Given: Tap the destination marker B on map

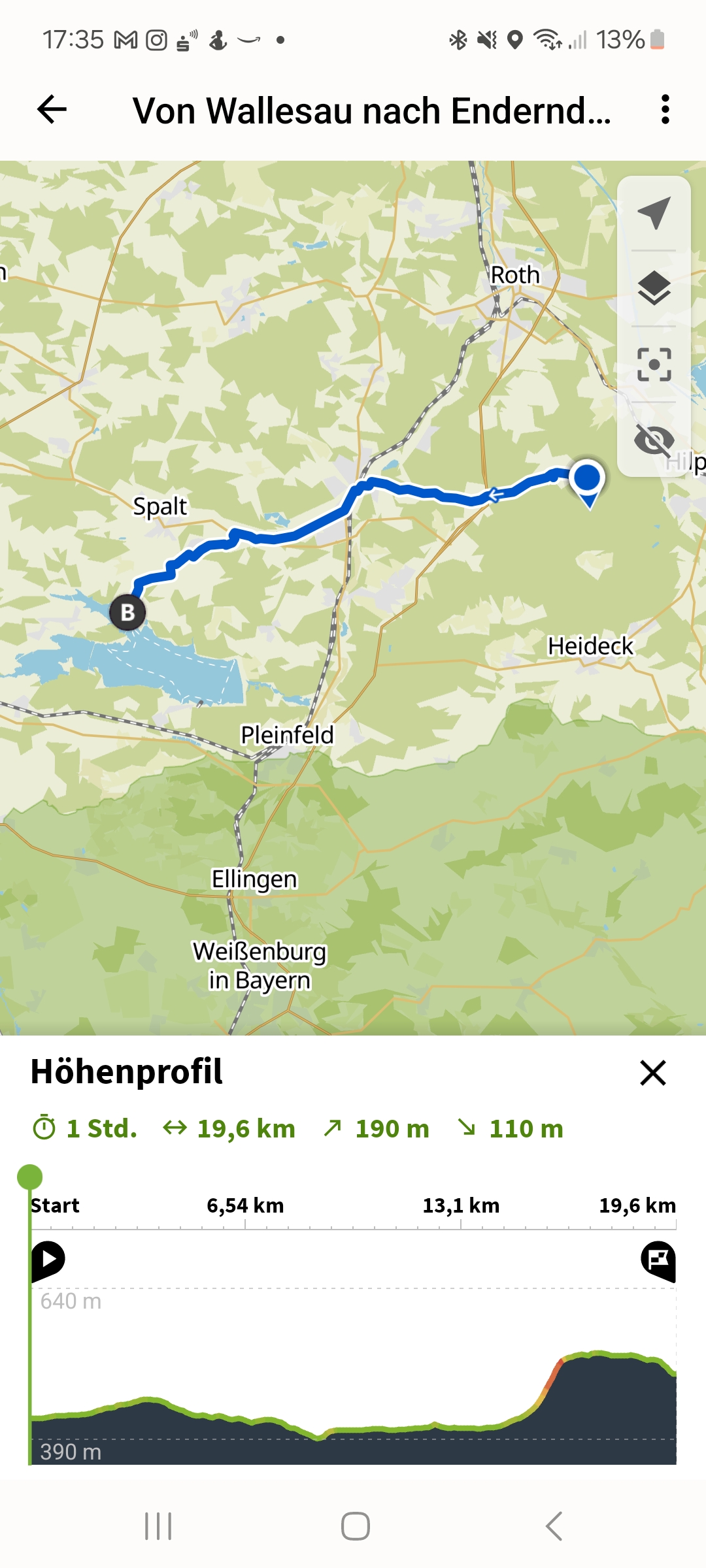Looking at the screenshot, I should click(x=127, y=613).
